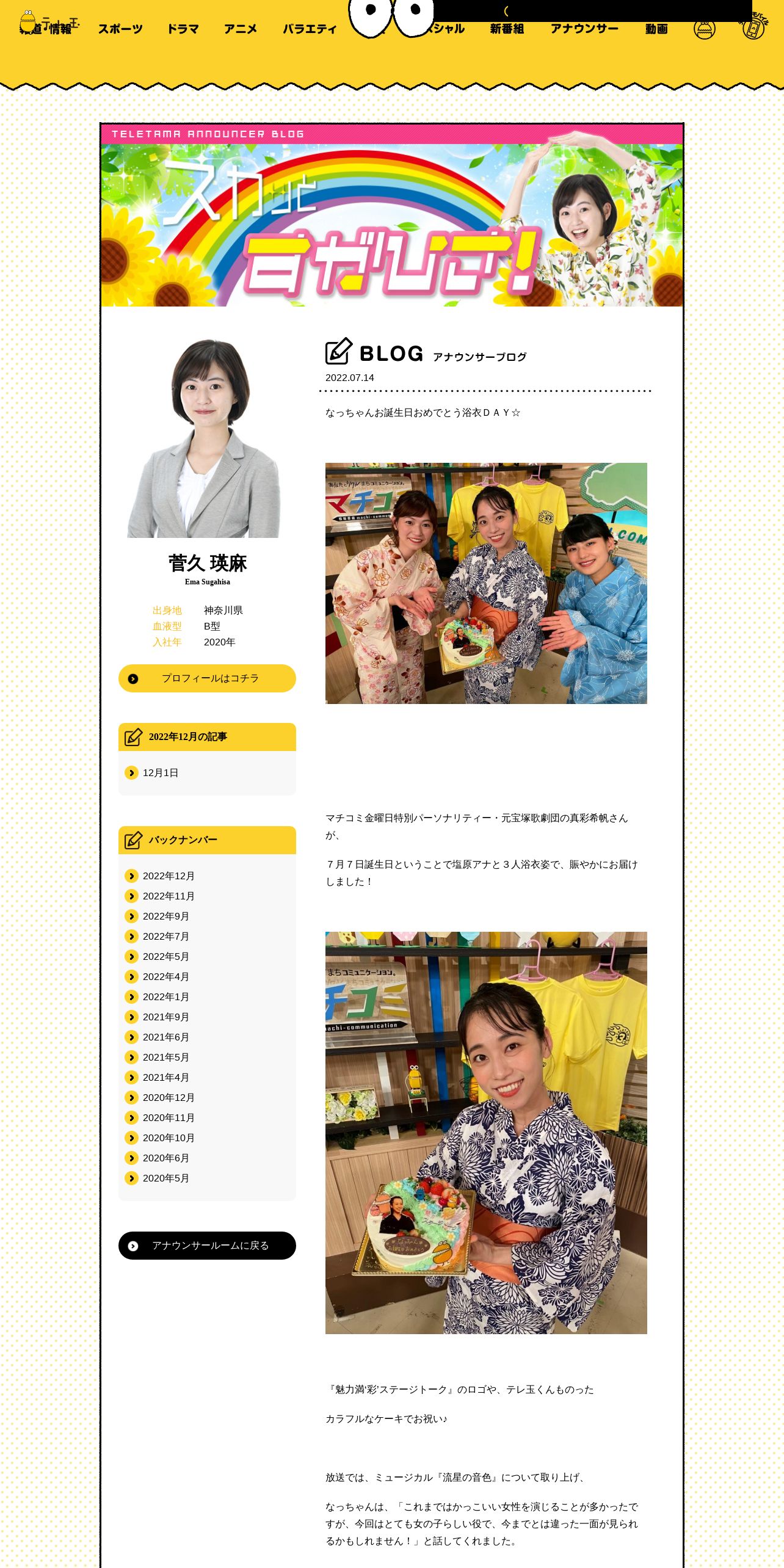Viewport: 784px width, 1568px height.
Task: Open the アナウンサー section
Action: [x=584, y=29]
